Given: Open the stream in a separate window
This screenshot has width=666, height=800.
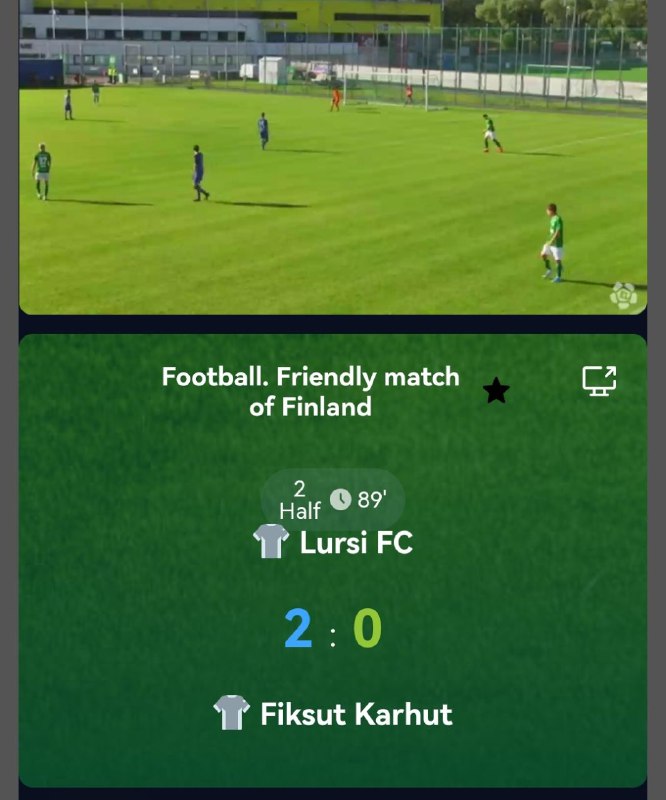Looking at the screenshot, I should (599, 380).
